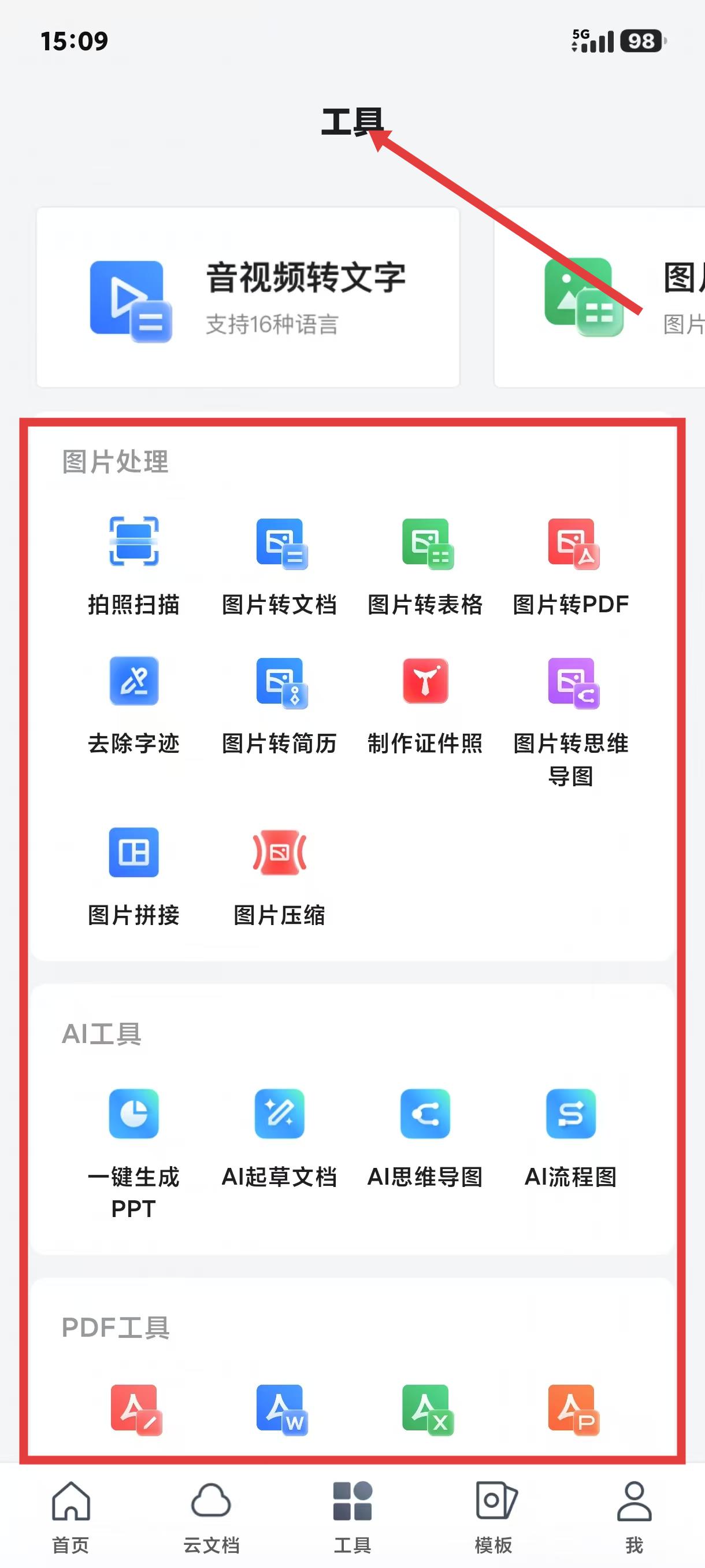This screenshot has width=705, height=1568.
Task: Open 图片压缩 tool
Action: 279,876
